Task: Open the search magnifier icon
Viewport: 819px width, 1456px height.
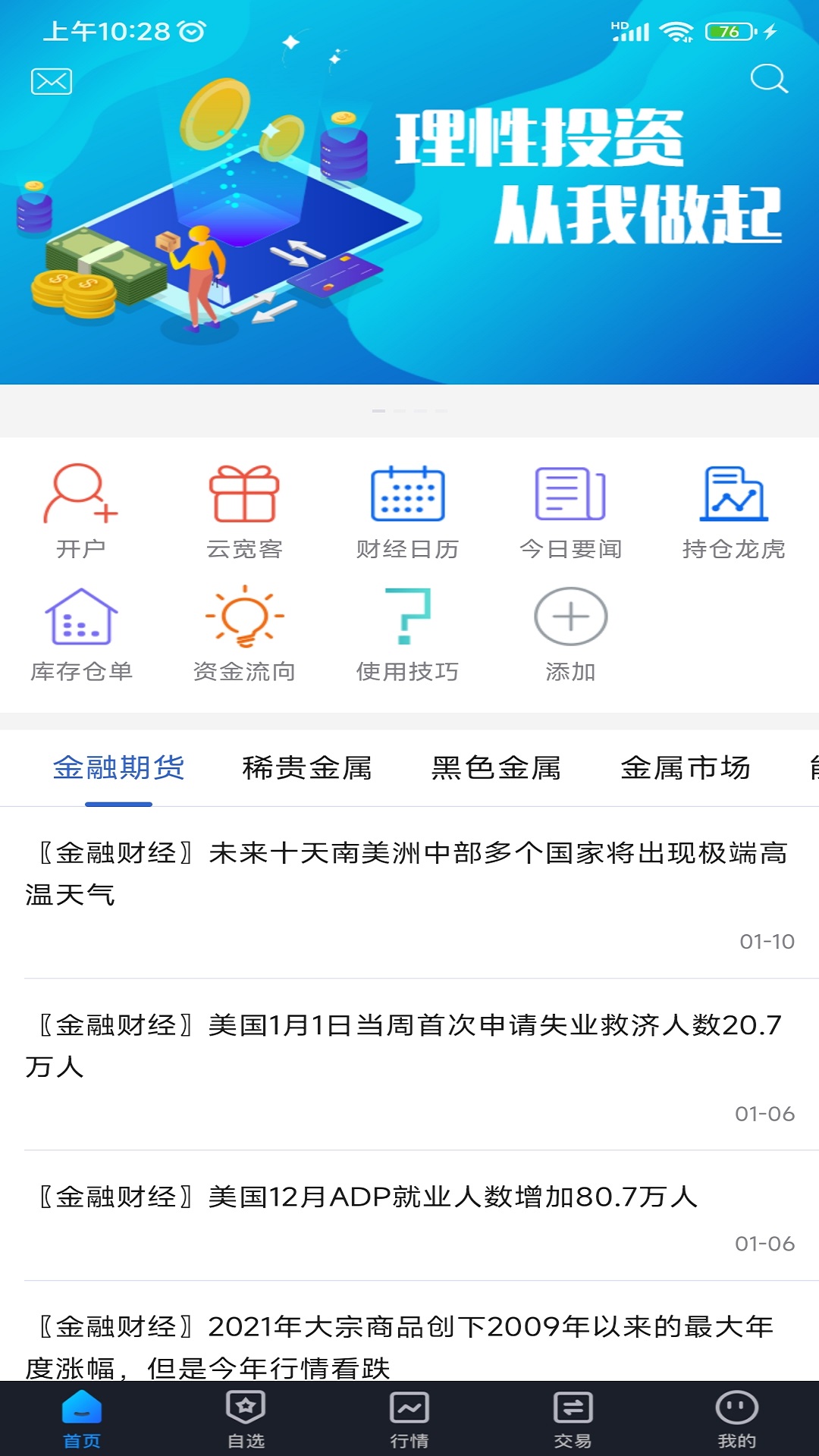Action: pos(768,79)
